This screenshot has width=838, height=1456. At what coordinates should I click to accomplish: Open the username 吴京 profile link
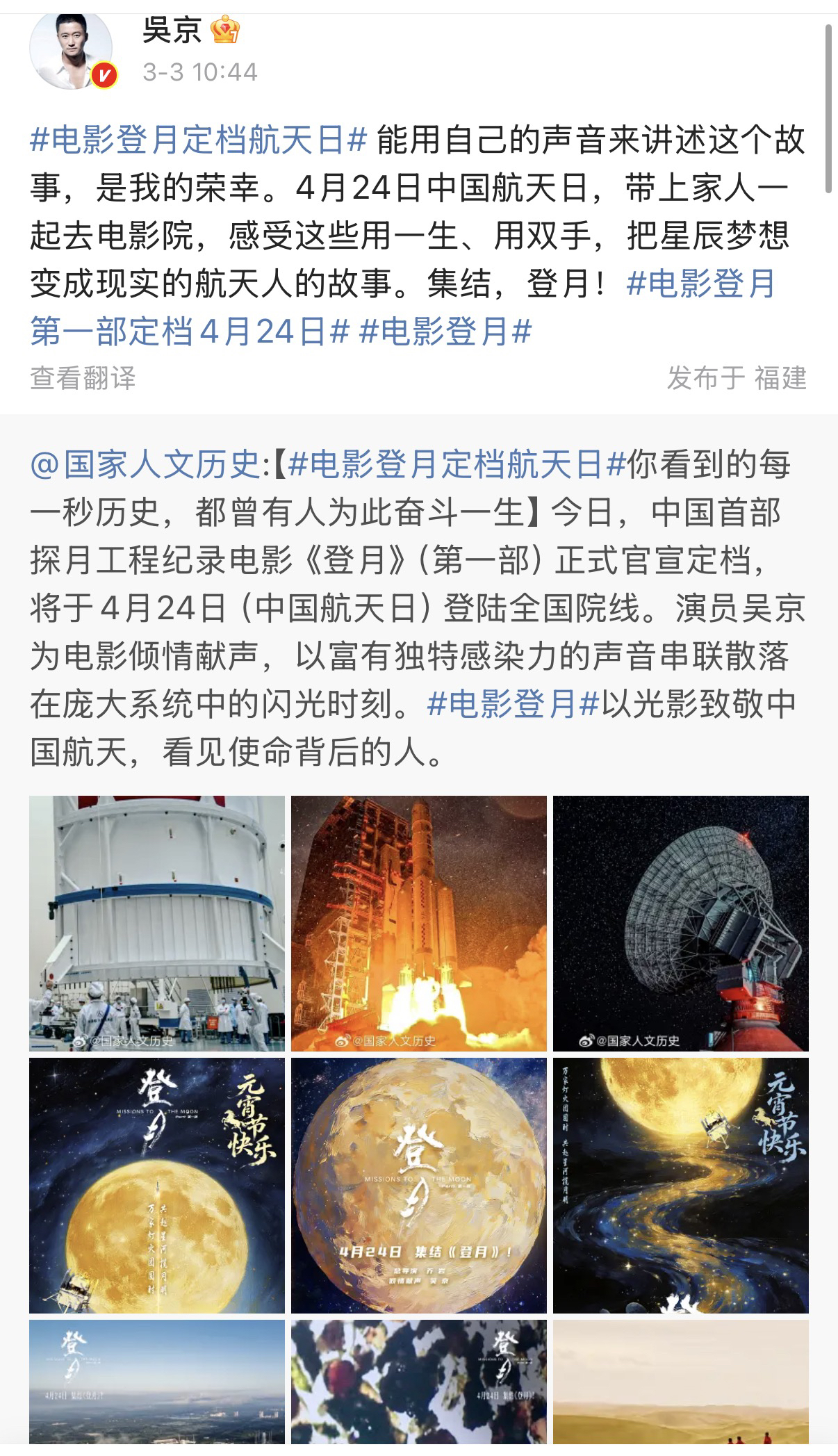click(x=172, y=31)
